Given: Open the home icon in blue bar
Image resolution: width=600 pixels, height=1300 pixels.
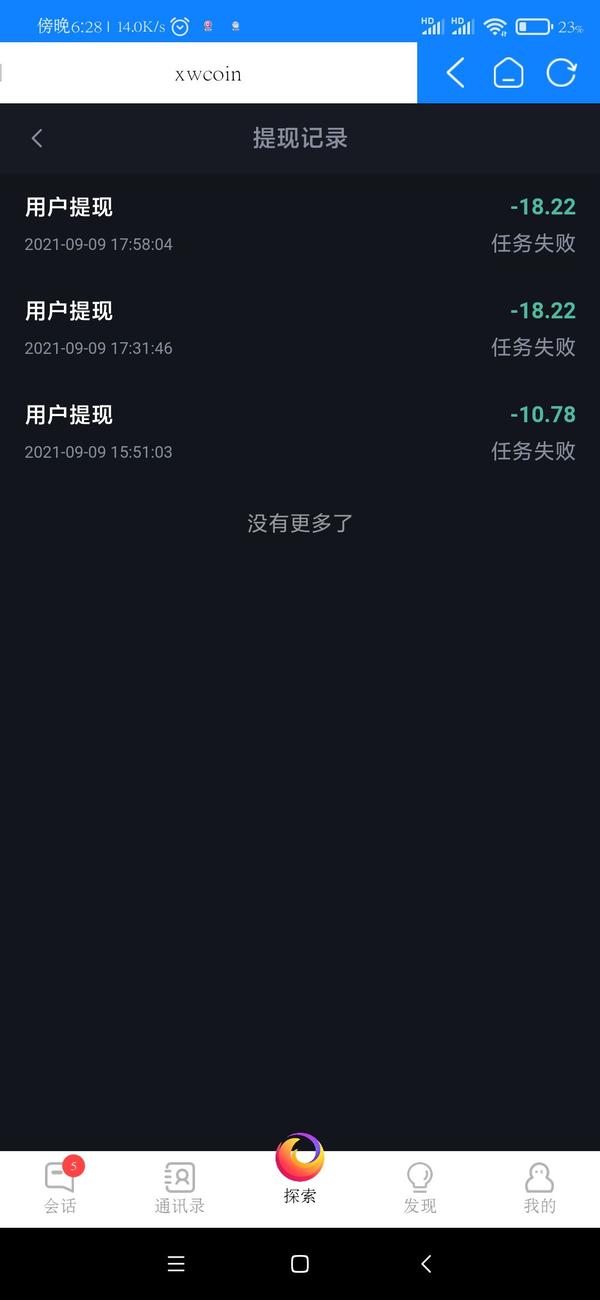Looking at the screenshot, I should click(508, 73).
